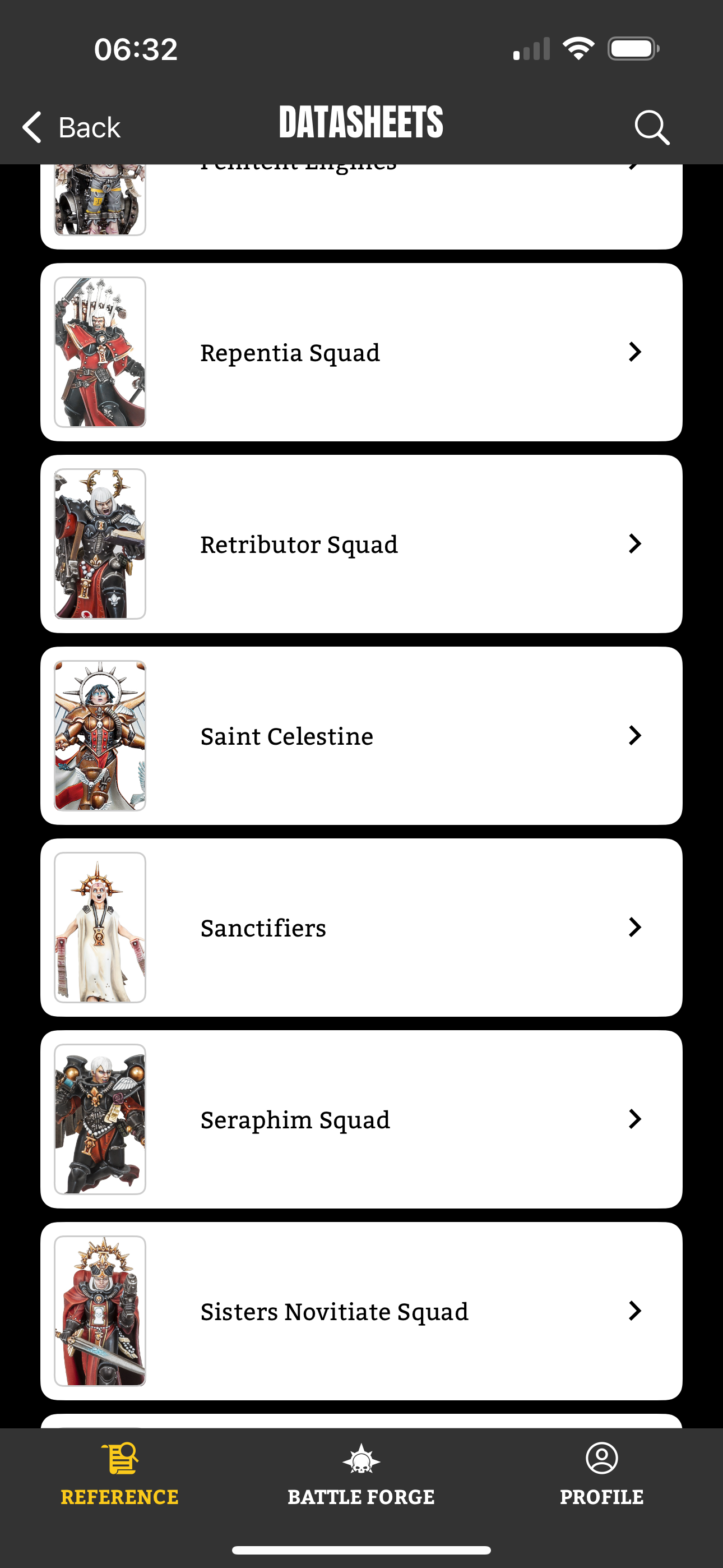Switch to the Profile tab
The width and height of the screenshot is (723, 1568).
coord(601,1474)
